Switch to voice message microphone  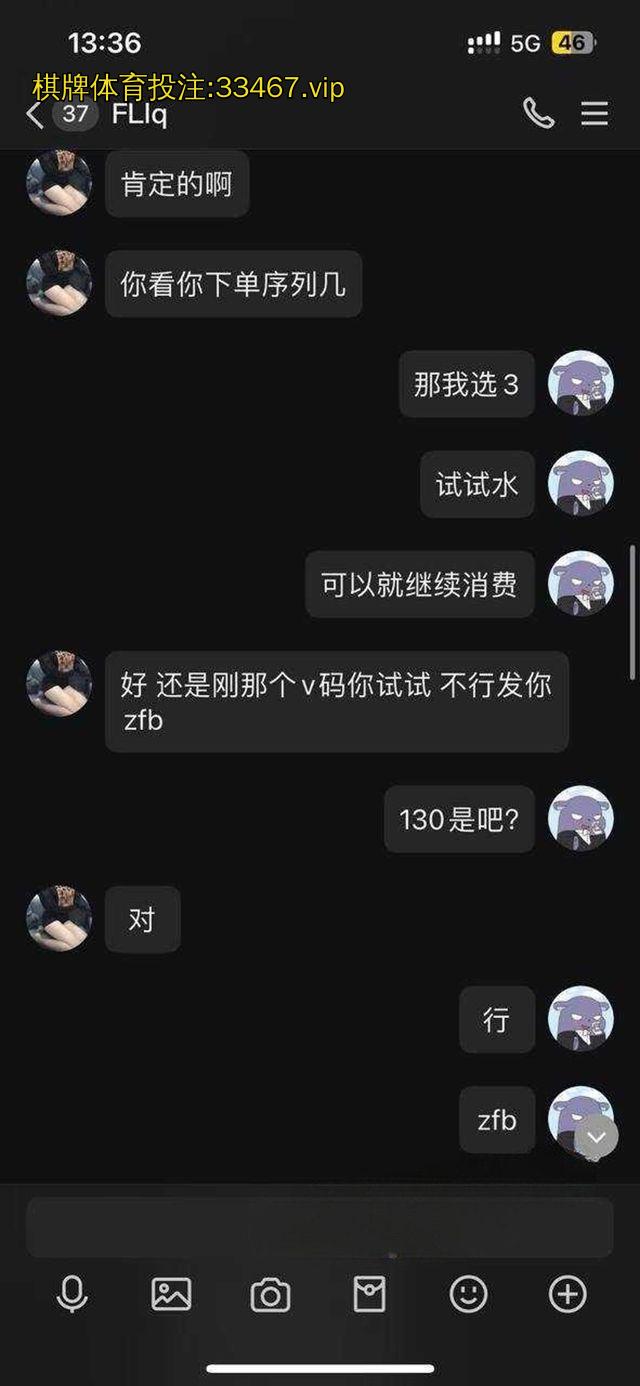pos(72,1295)
